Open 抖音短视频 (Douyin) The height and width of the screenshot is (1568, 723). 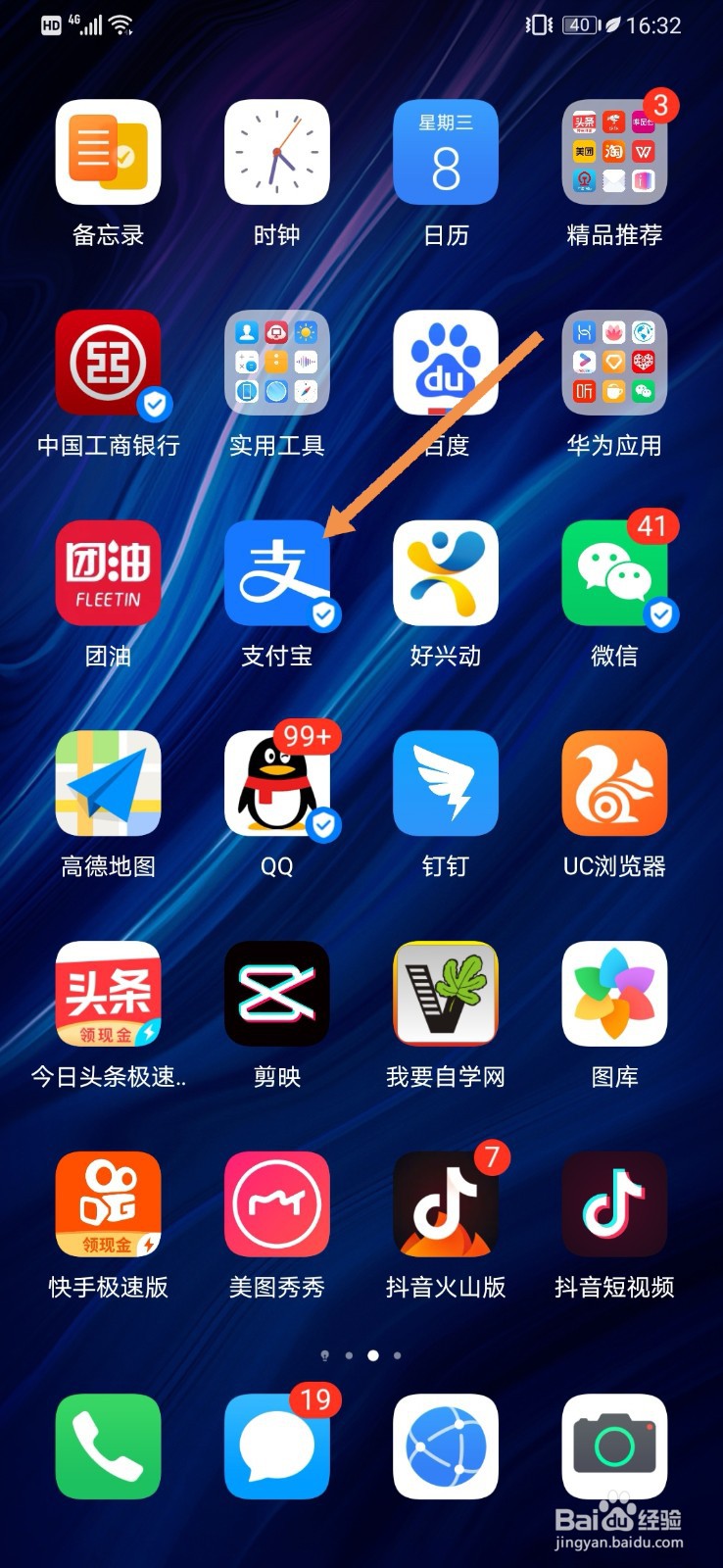tap(614, 1204)
